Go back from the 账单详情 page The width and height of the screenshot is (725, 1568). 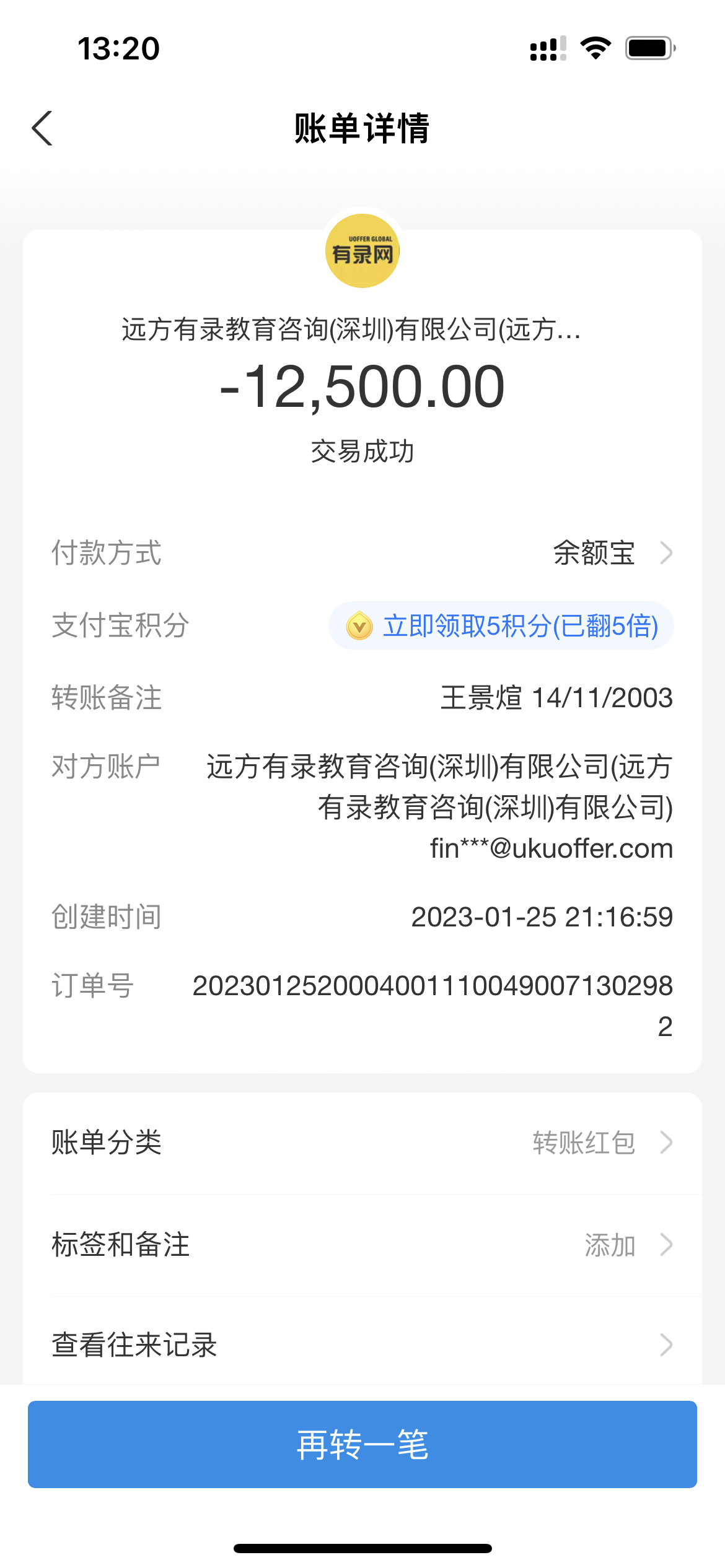click(42, 129)
